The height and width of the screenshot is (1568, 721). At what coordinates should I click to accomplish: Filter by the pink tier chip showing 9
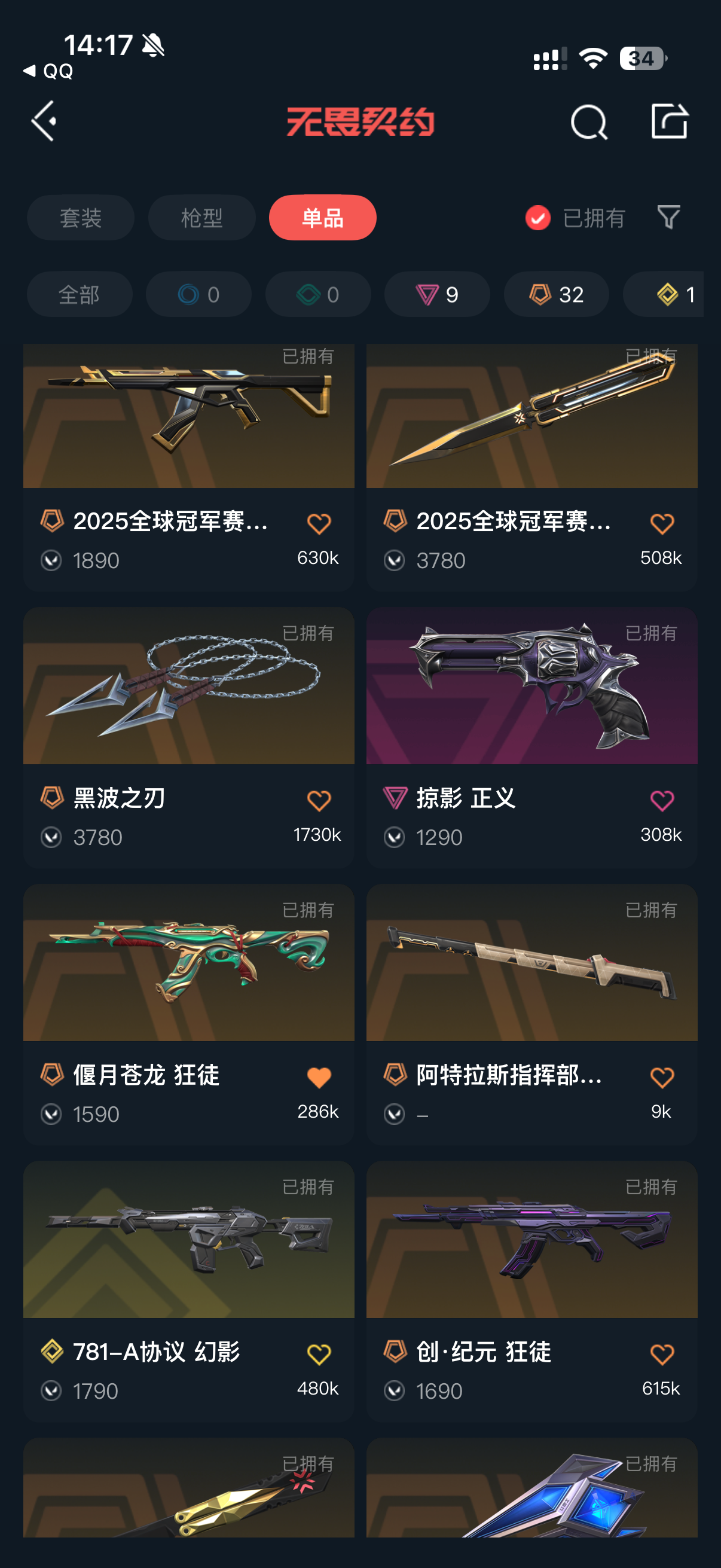[x=437, y=295]
